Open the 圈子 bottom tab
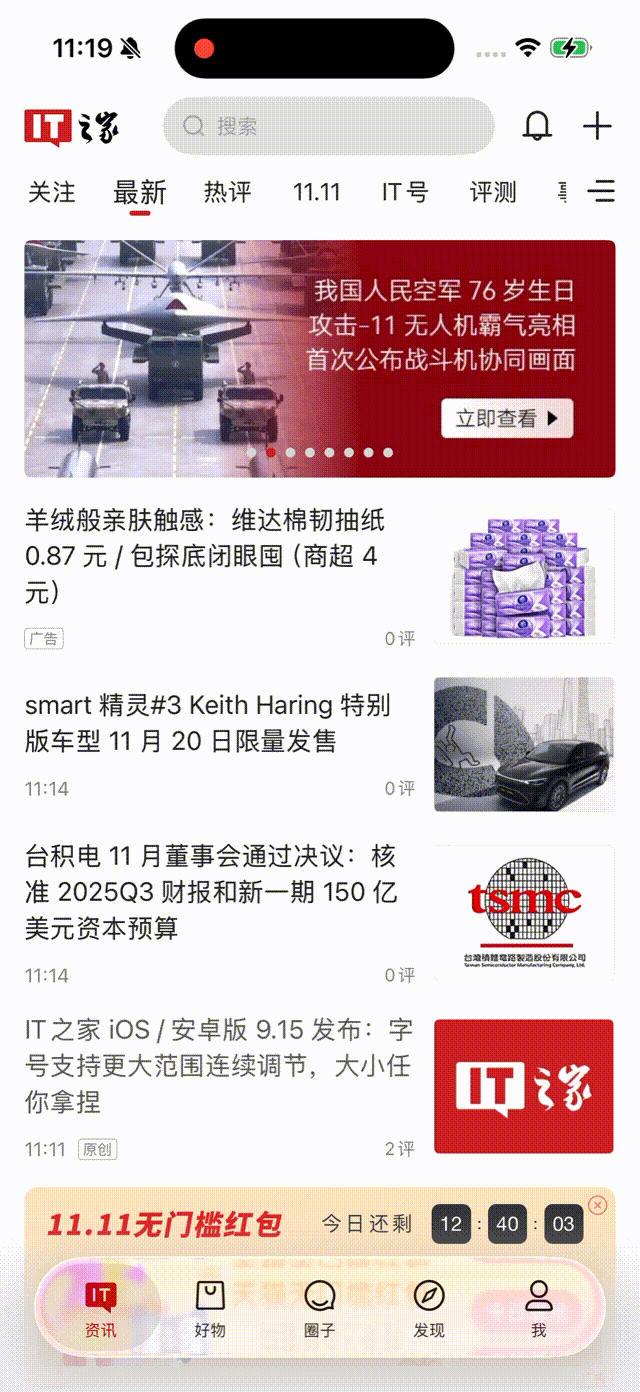Viewport: 640px width, 1392px height. (319, 1308)
